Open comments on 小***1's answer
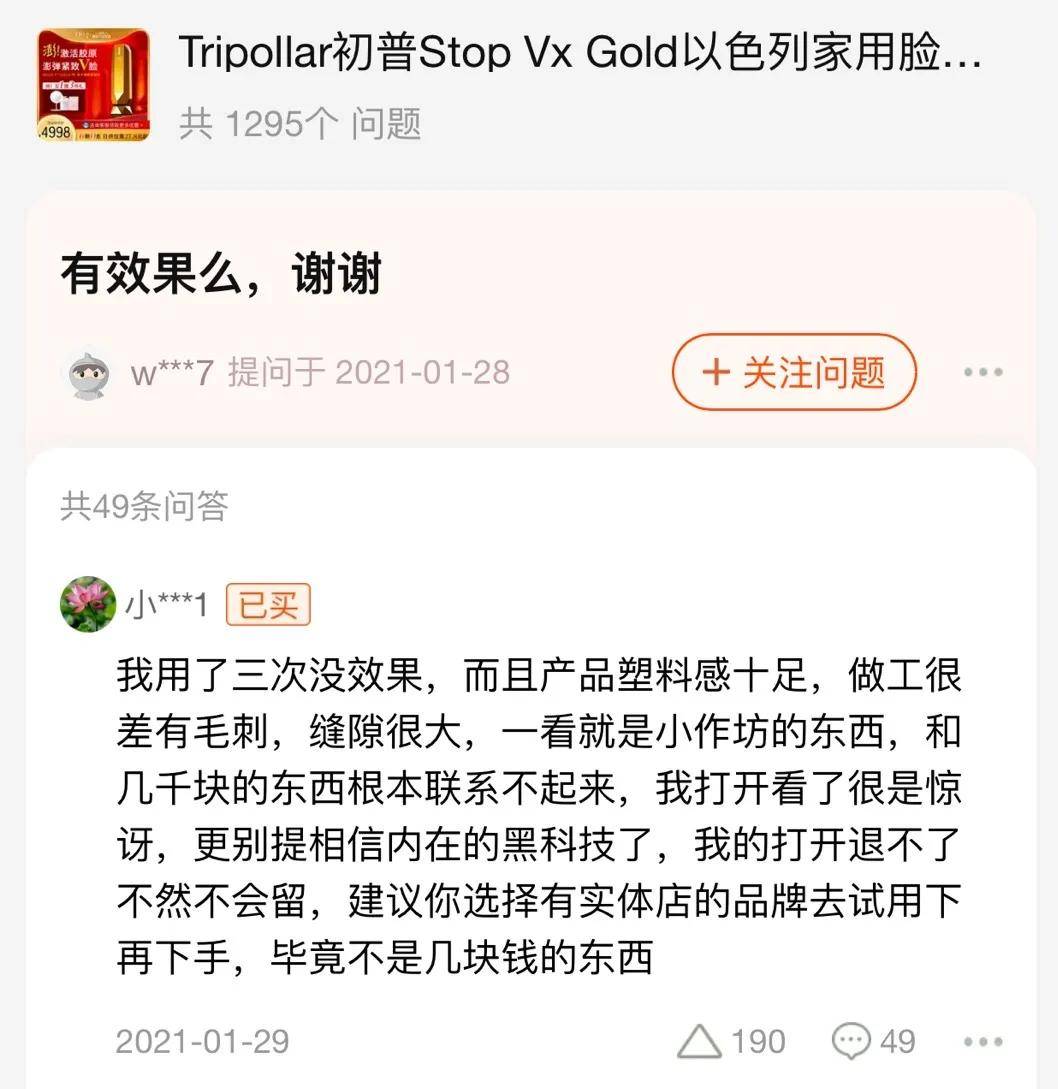 coord(852,1042)
